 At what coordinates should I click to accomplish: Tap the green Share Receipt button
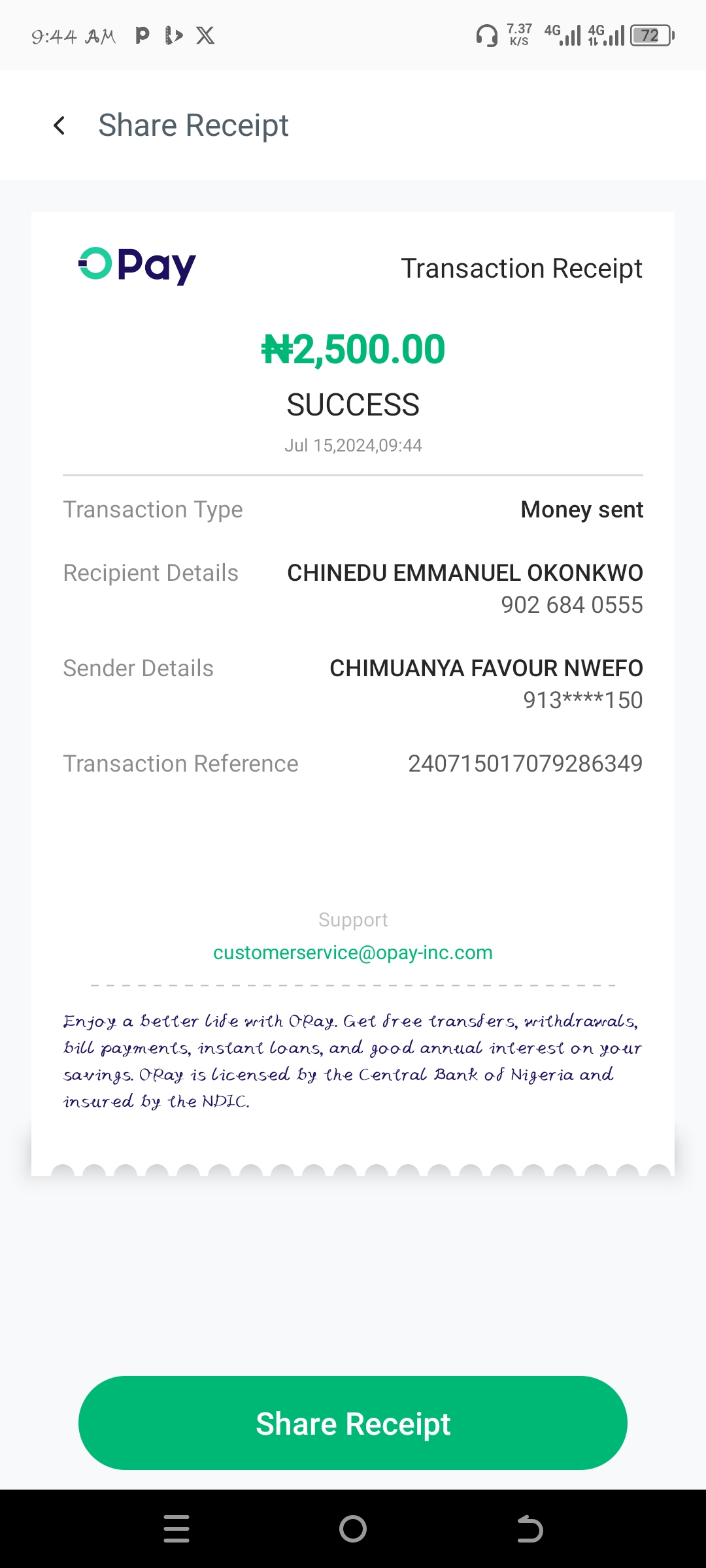[353, 1423]
